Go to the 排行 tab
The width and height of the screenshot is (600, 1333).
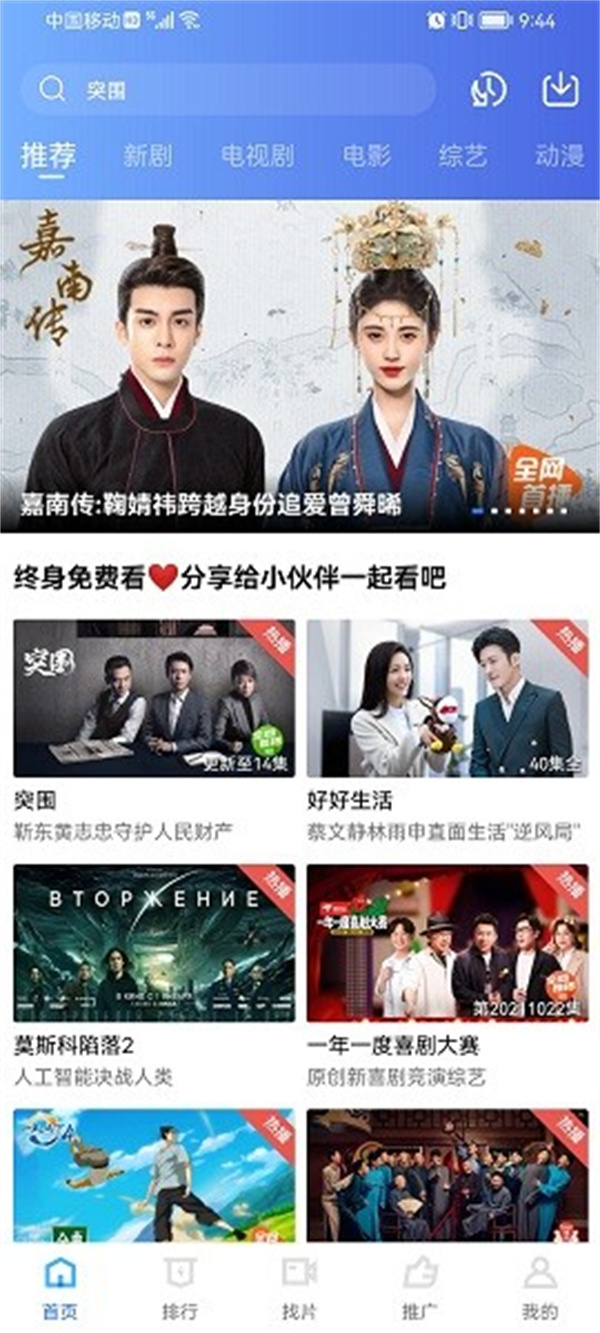point(180,1288)
